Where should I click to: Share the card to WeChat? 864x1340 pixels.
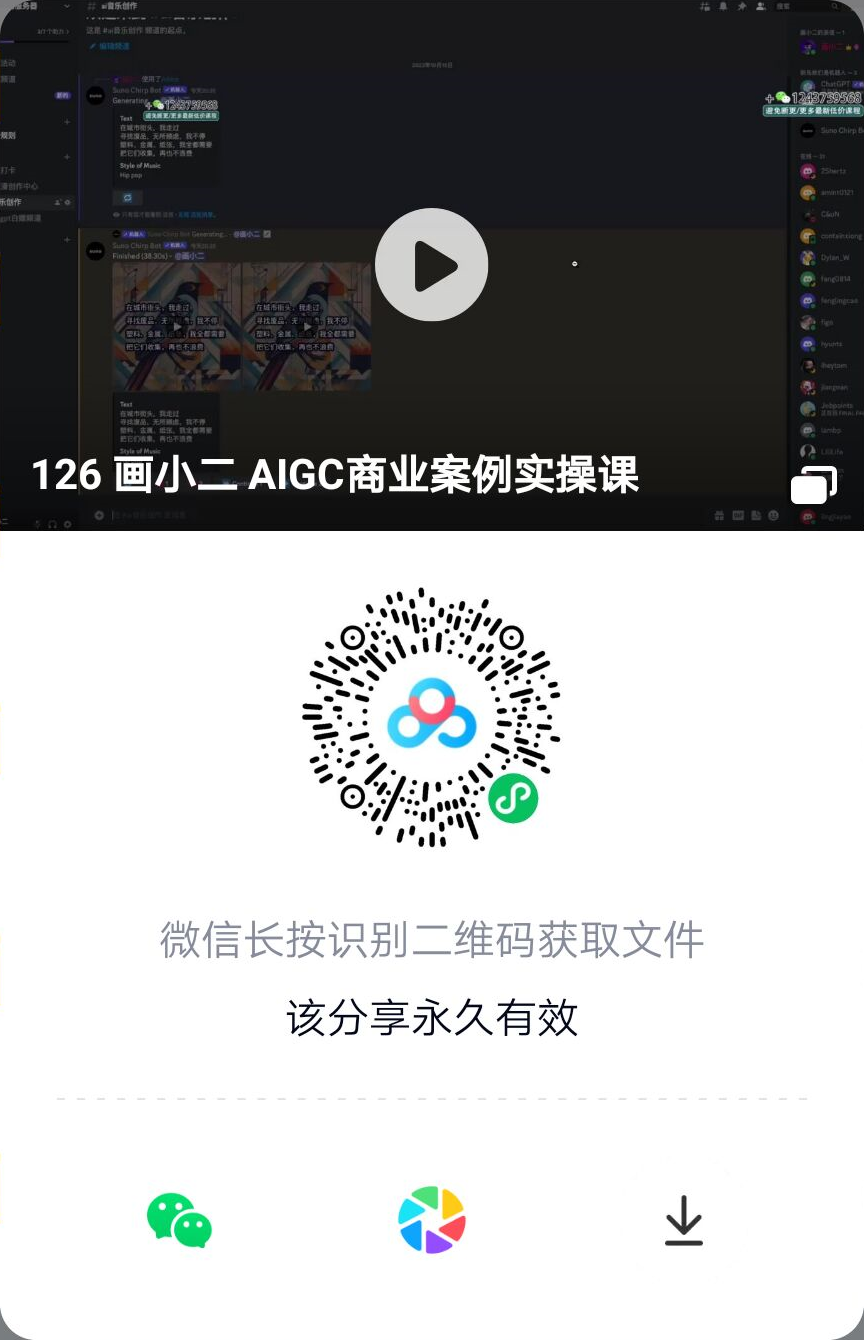point(179,1219)
